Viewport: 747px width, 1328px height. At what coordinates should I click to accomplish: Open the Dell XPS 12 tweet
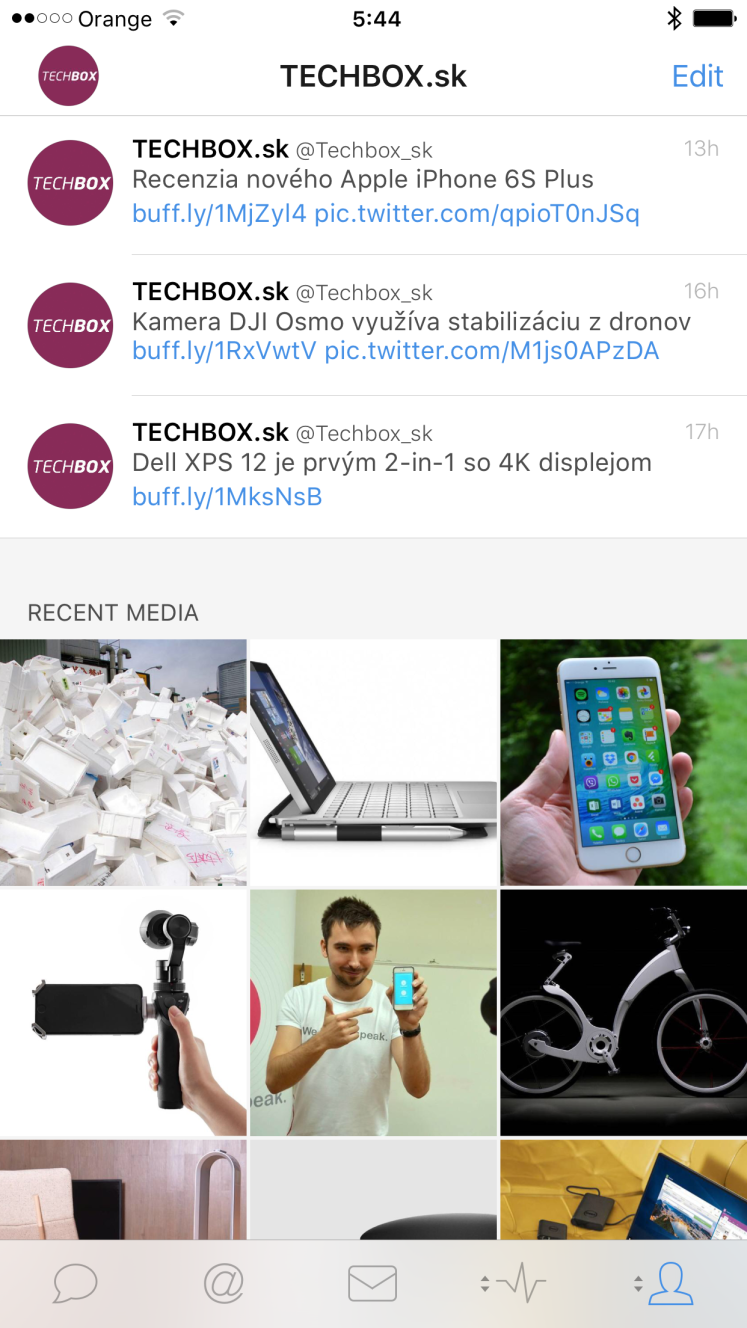coord(373,467)
